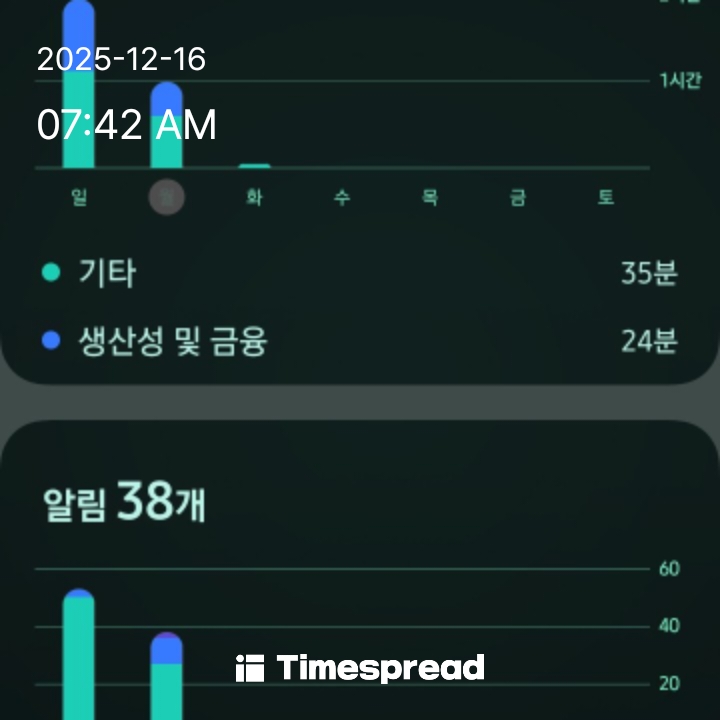Select 일 (Sunday) on the usage chart

79,197
